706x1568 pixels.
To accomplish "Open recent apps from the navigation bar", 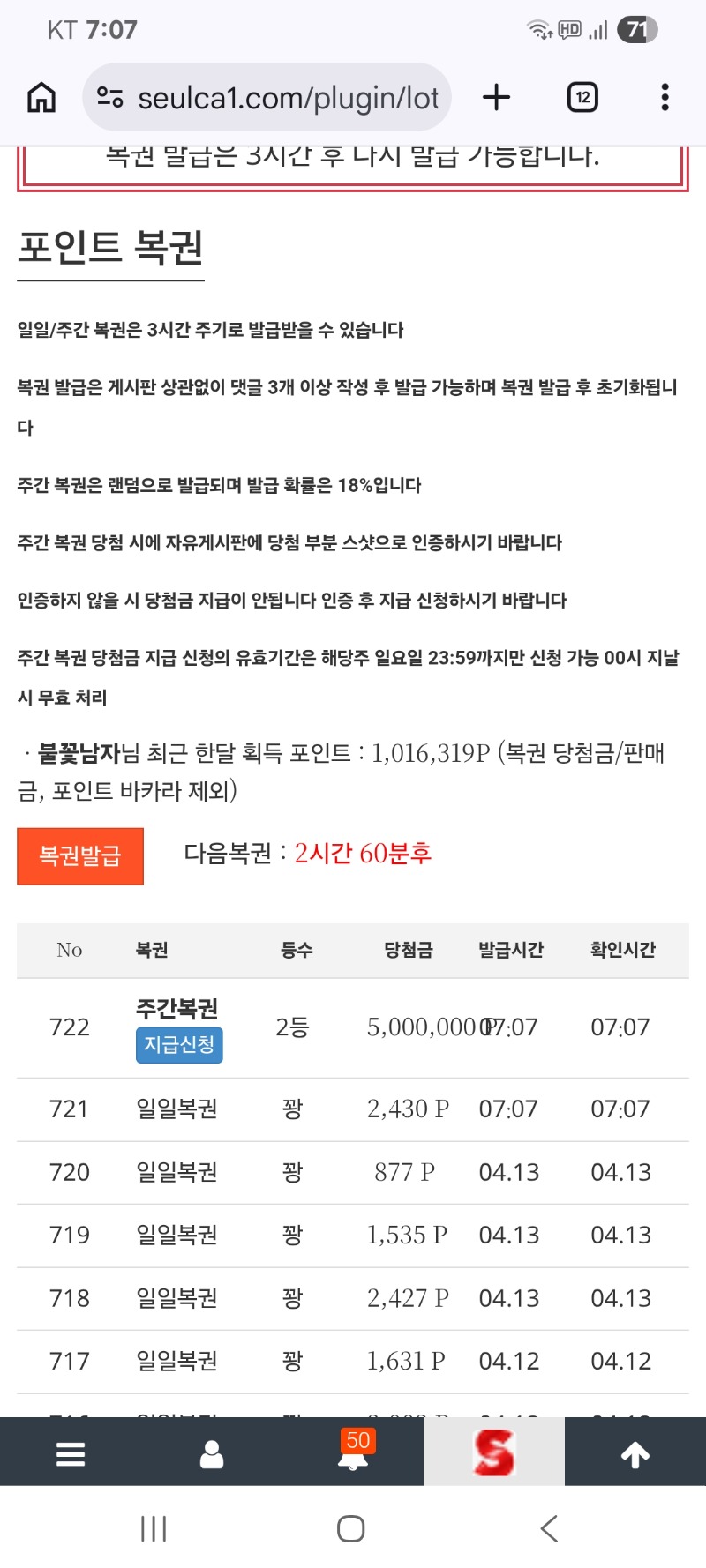I will tap(154, 1528).
